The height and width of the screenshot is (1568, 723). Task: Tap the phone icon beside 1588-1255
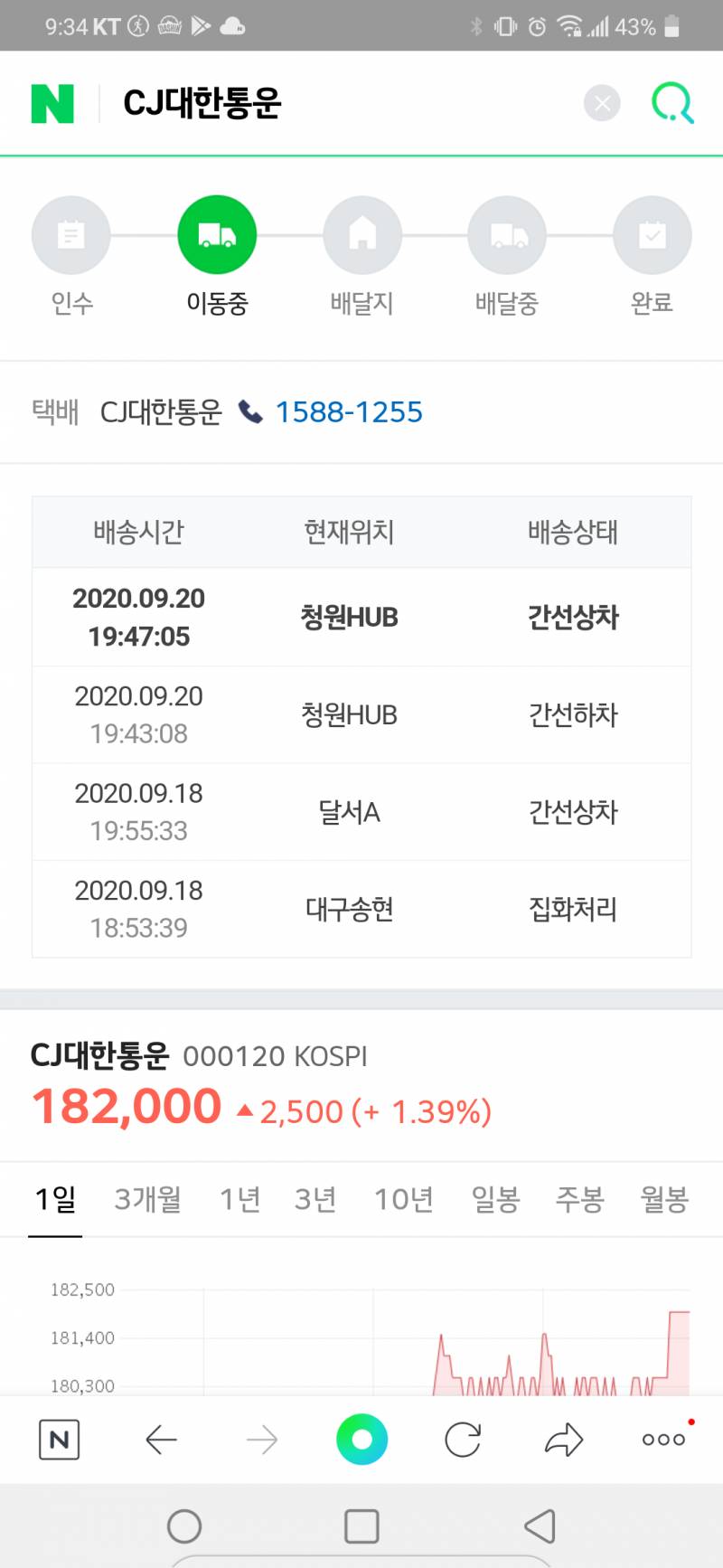tap(251, 412)
